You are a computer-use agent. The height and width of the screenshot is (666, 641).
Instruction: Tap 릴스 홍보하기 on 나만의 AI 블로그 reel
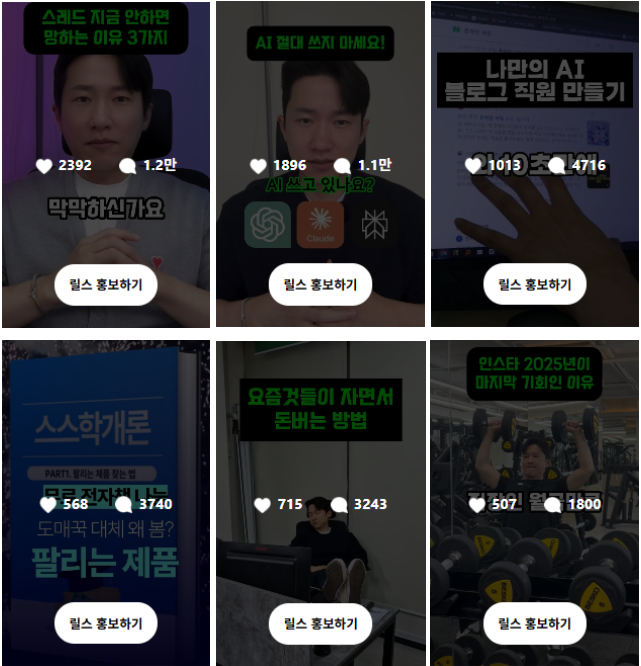tap(535, 284)
